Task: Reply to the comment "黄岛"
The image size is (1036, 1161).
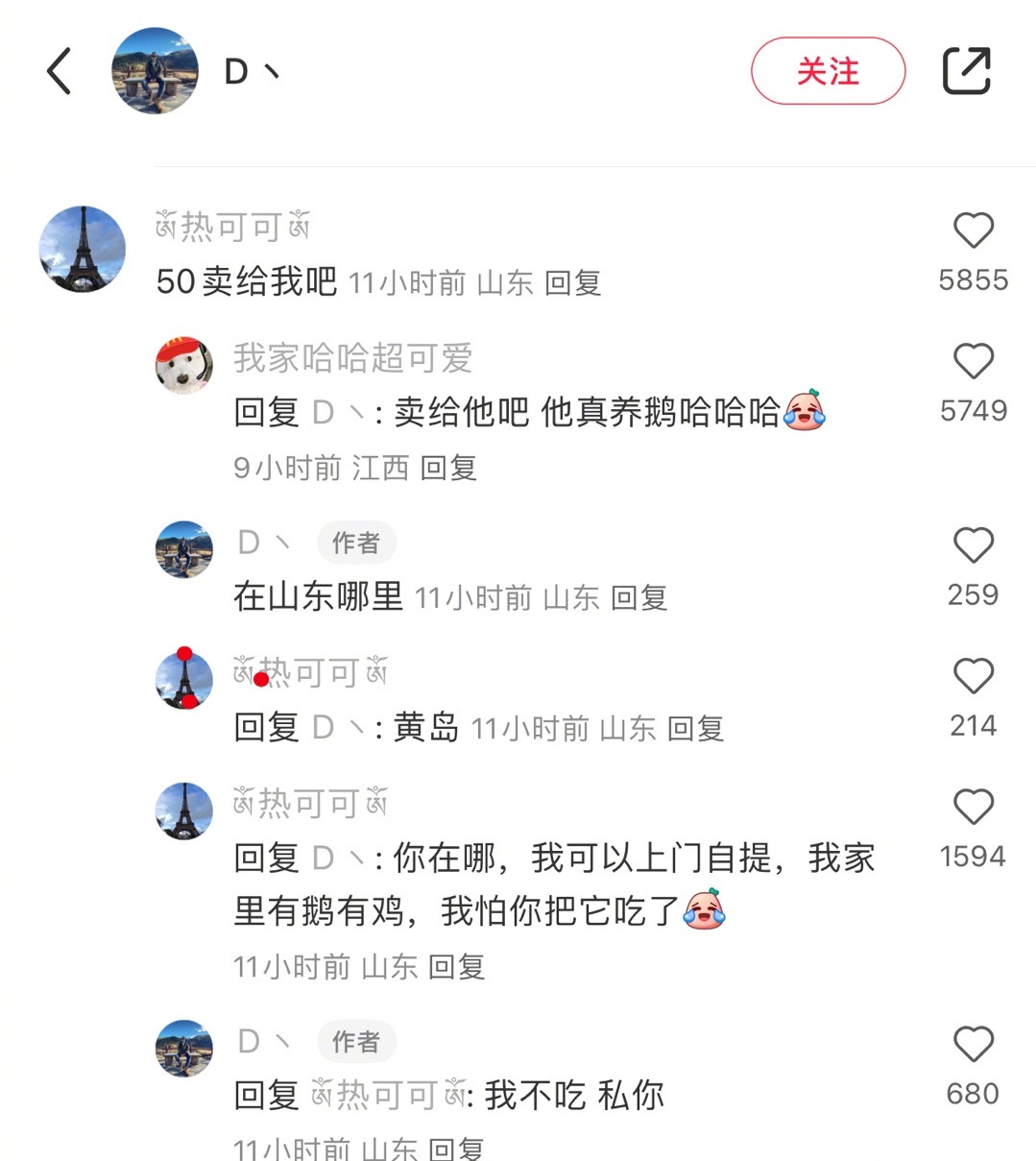Action: click(695, 729)
